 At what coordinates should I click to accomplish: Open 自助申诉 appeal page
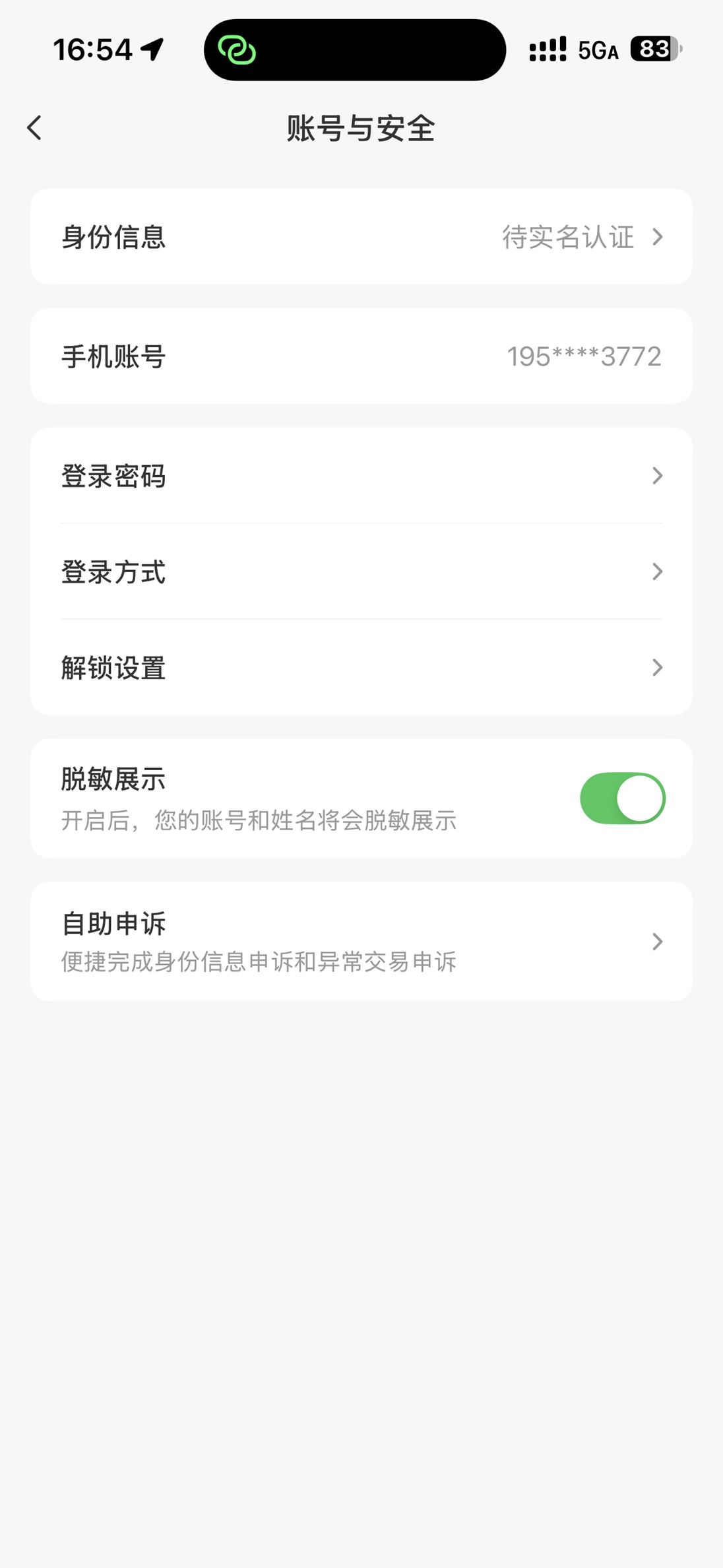(361, 941)
